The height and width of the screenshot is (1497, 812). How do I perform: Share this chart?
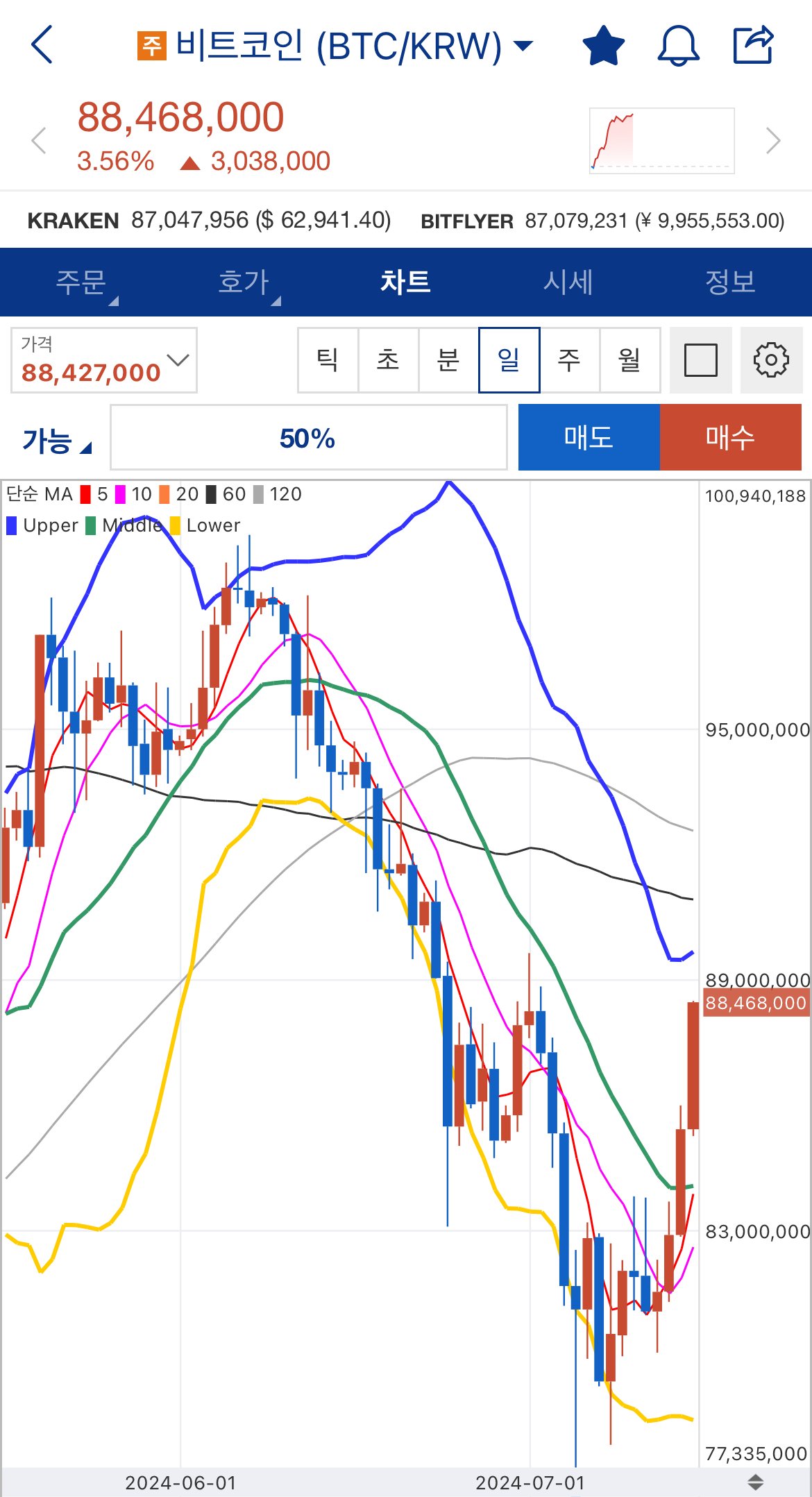754,45
